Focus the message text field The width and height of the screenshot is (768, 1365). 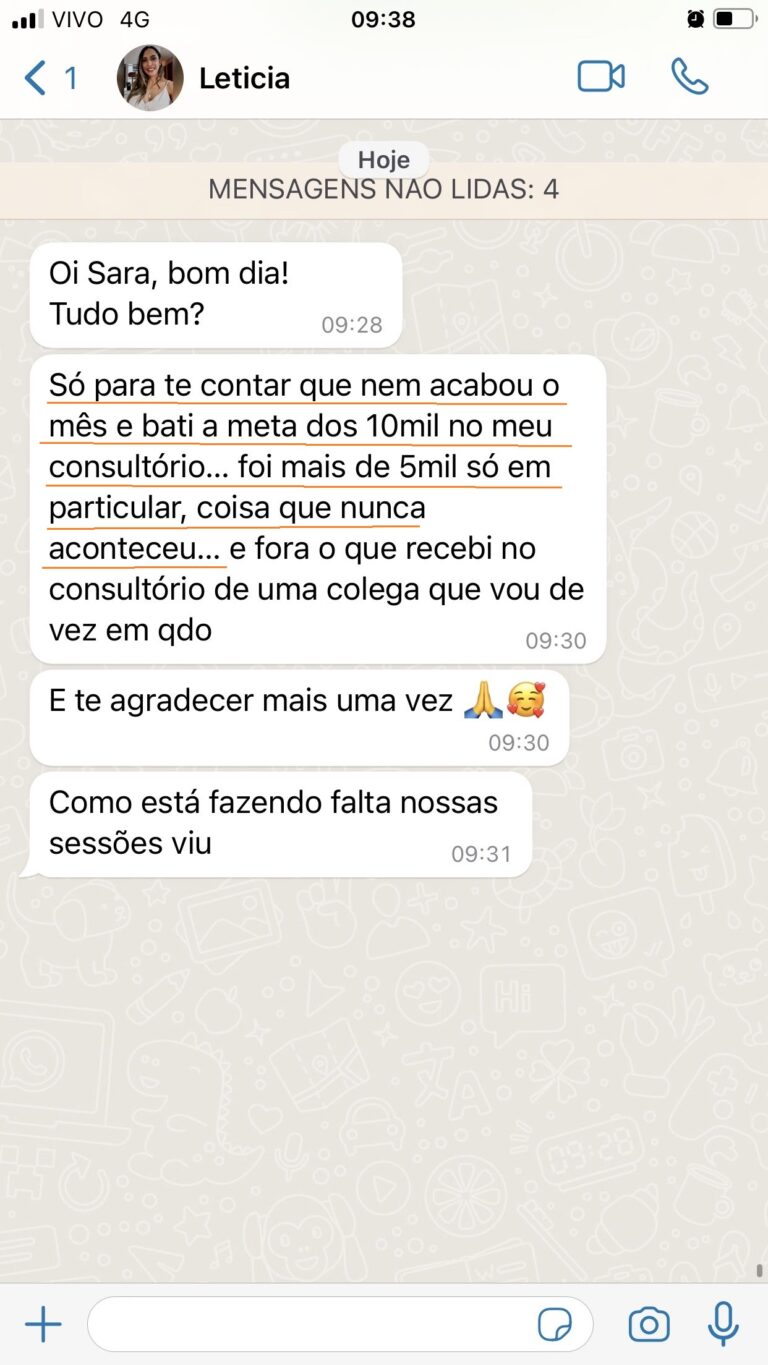click(x=310, y=1325)
